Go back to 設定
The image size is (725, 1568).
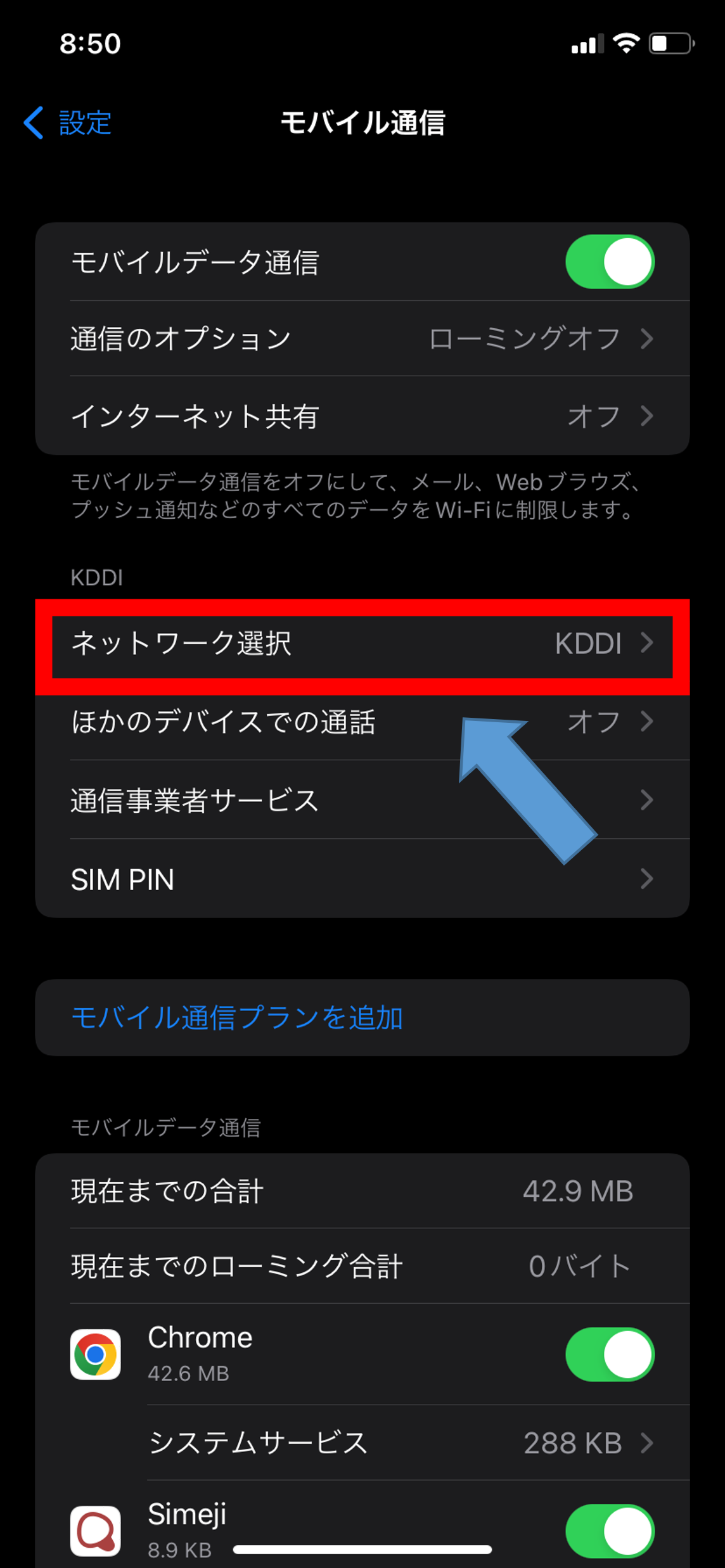pyautogui.click(x=68, y=123)
